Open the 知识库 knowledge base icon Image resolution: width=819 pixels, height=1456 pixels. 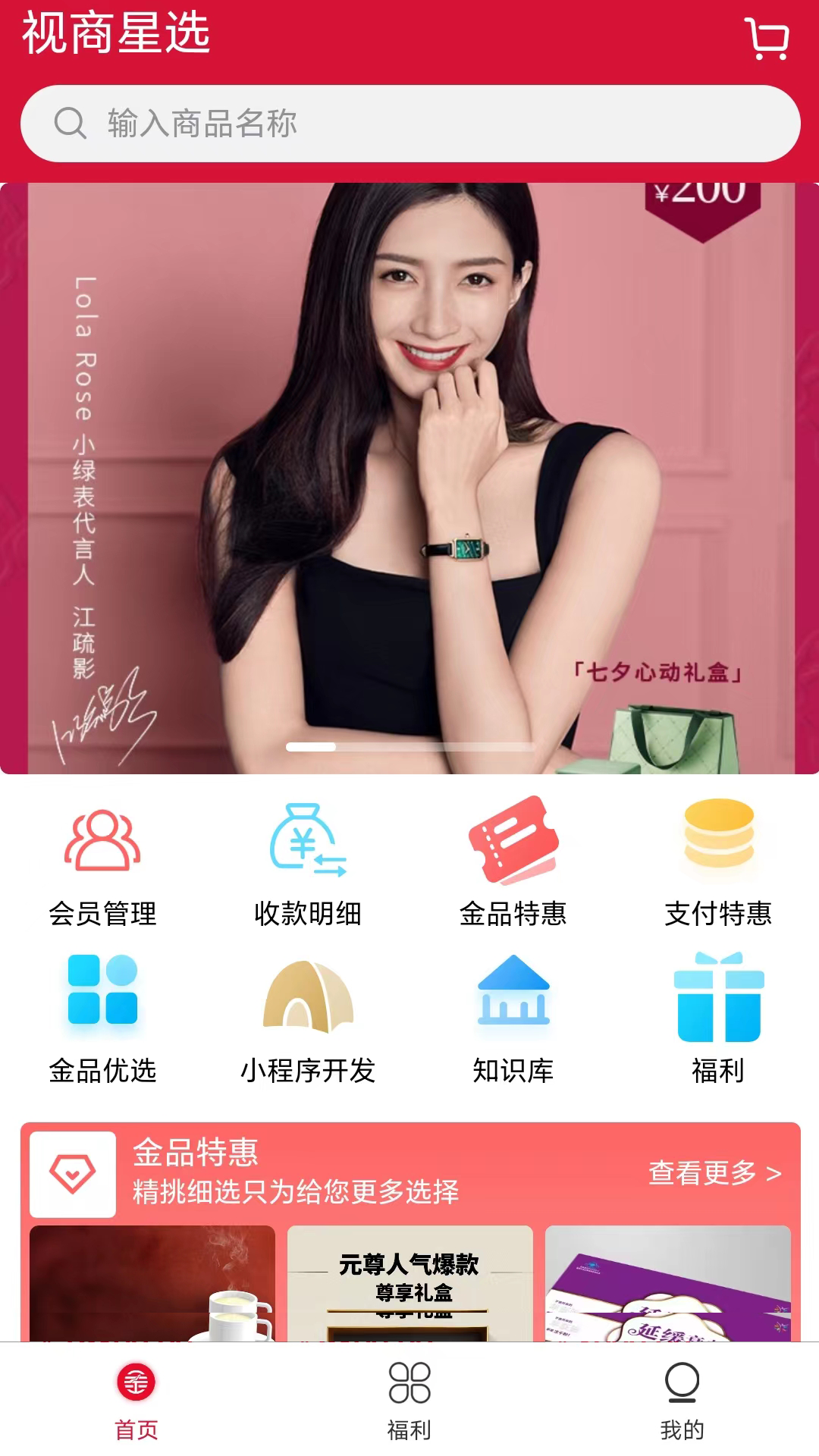click(513, 997)
